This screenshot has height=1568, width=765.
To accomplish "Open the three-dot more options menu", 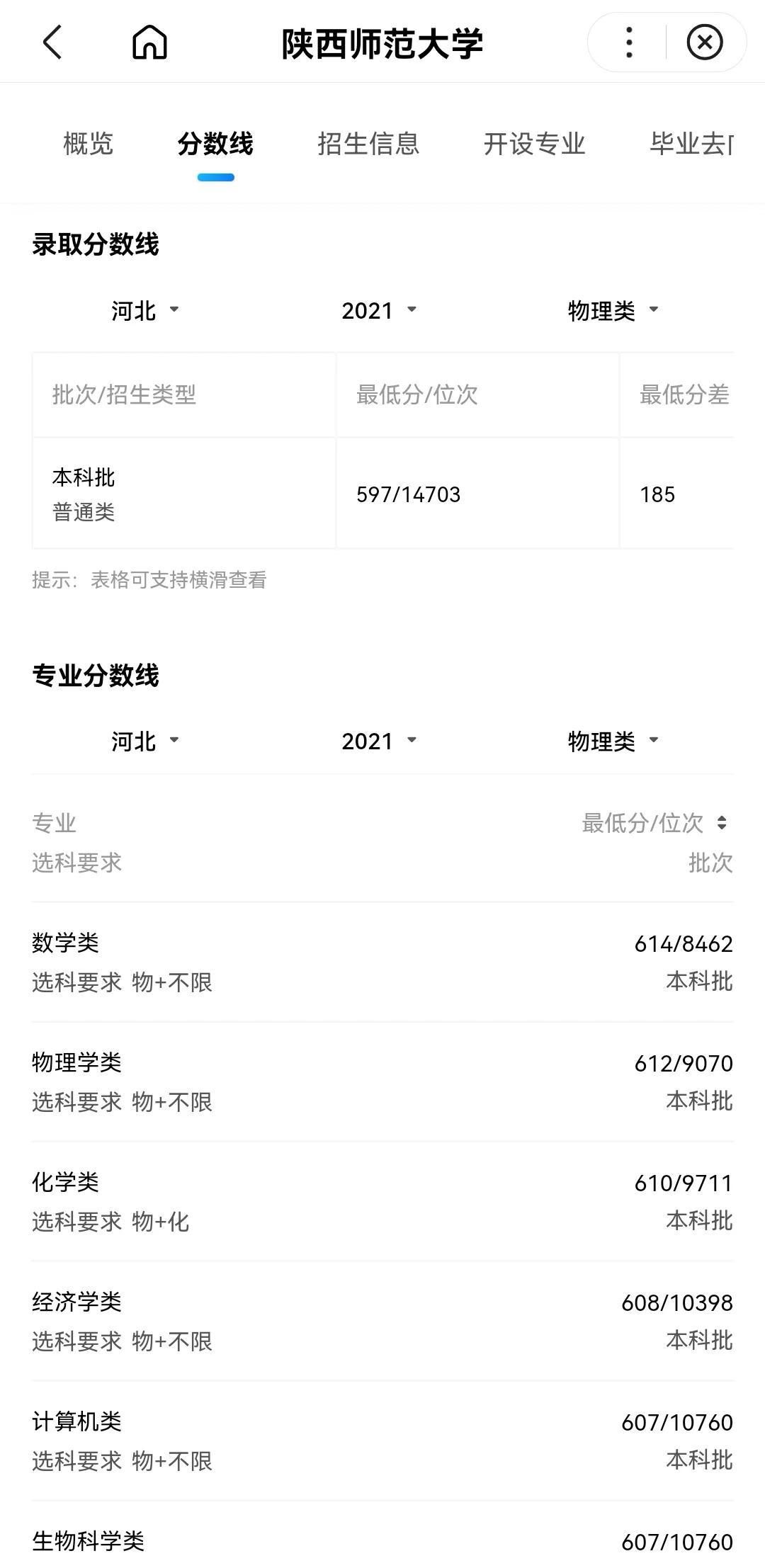I will pos(626,43).
